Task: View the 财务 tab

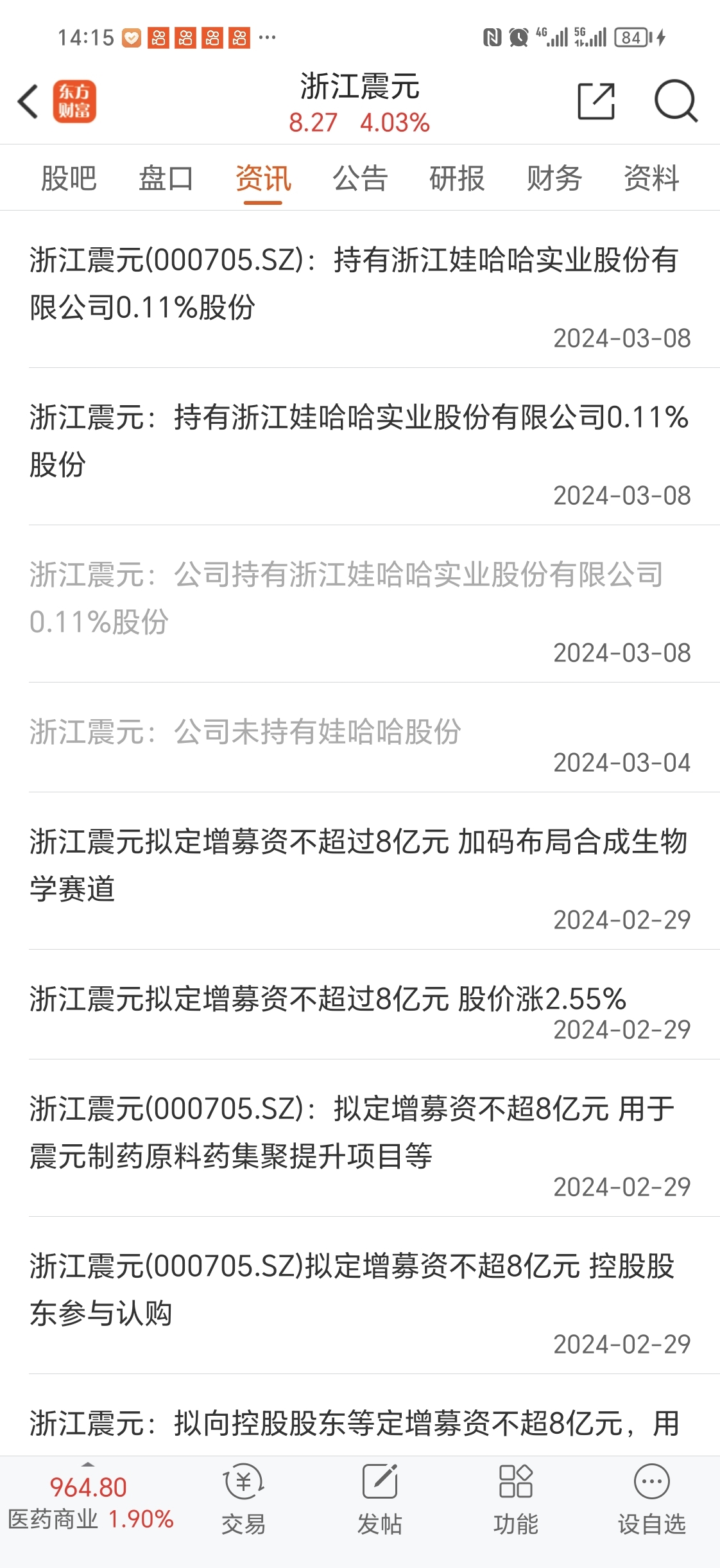Action: tap(554, 179)
